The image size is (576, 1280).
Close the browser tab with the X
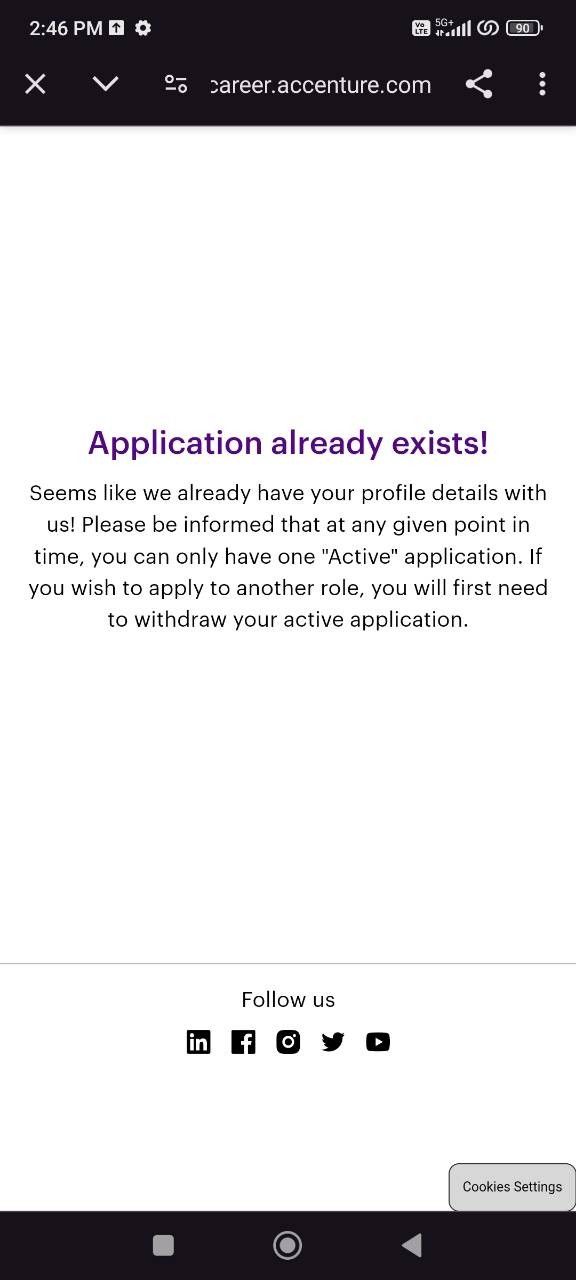click(35, 85)
